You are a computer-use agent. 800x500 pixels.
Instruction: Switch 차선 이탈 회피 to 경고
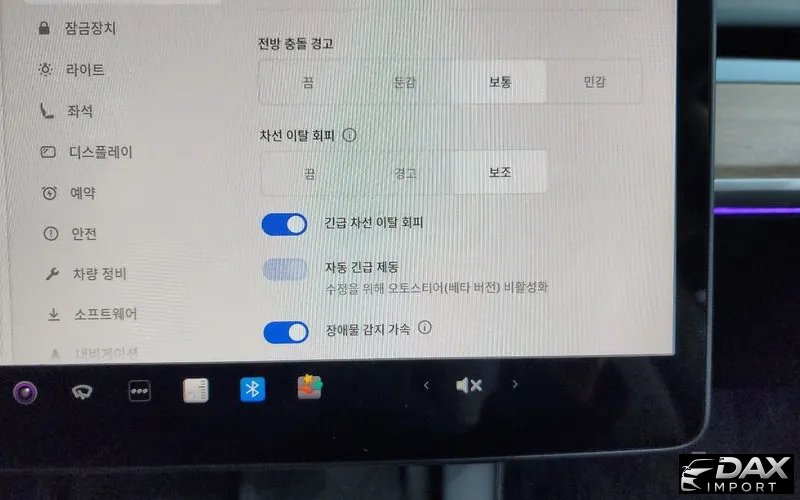[404, 172]
